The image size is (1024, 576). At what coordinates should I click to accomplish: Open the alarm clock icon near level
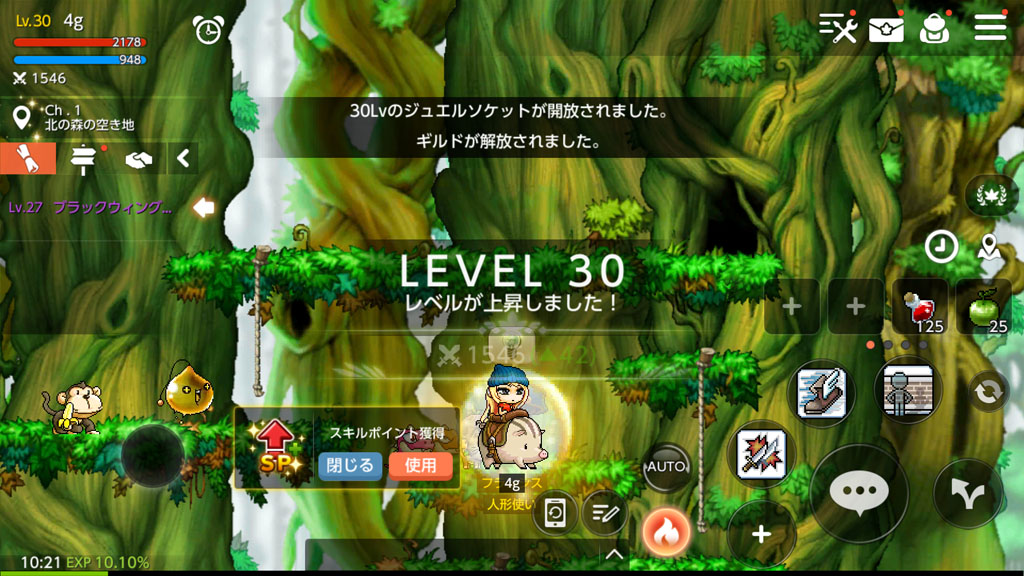(208, 30)
